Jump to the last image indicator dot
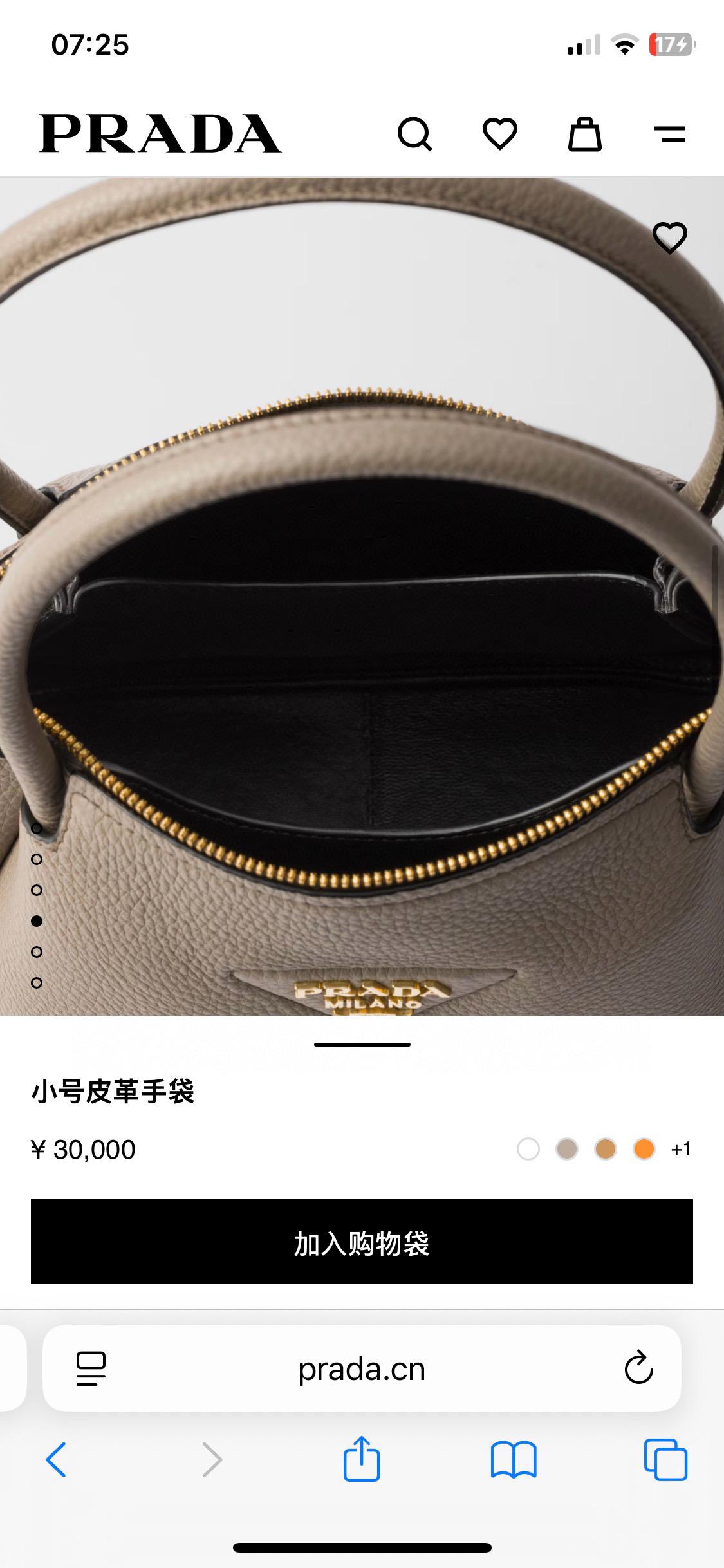 click(37, 983)
